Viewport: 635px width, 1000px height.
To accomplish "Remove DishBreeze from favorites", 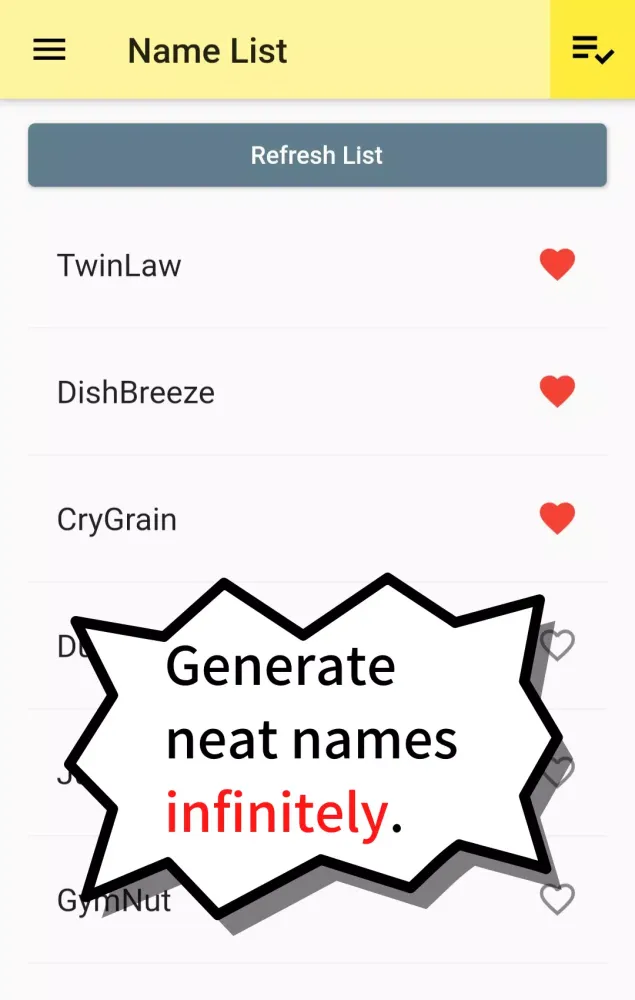I will (557, 391).
